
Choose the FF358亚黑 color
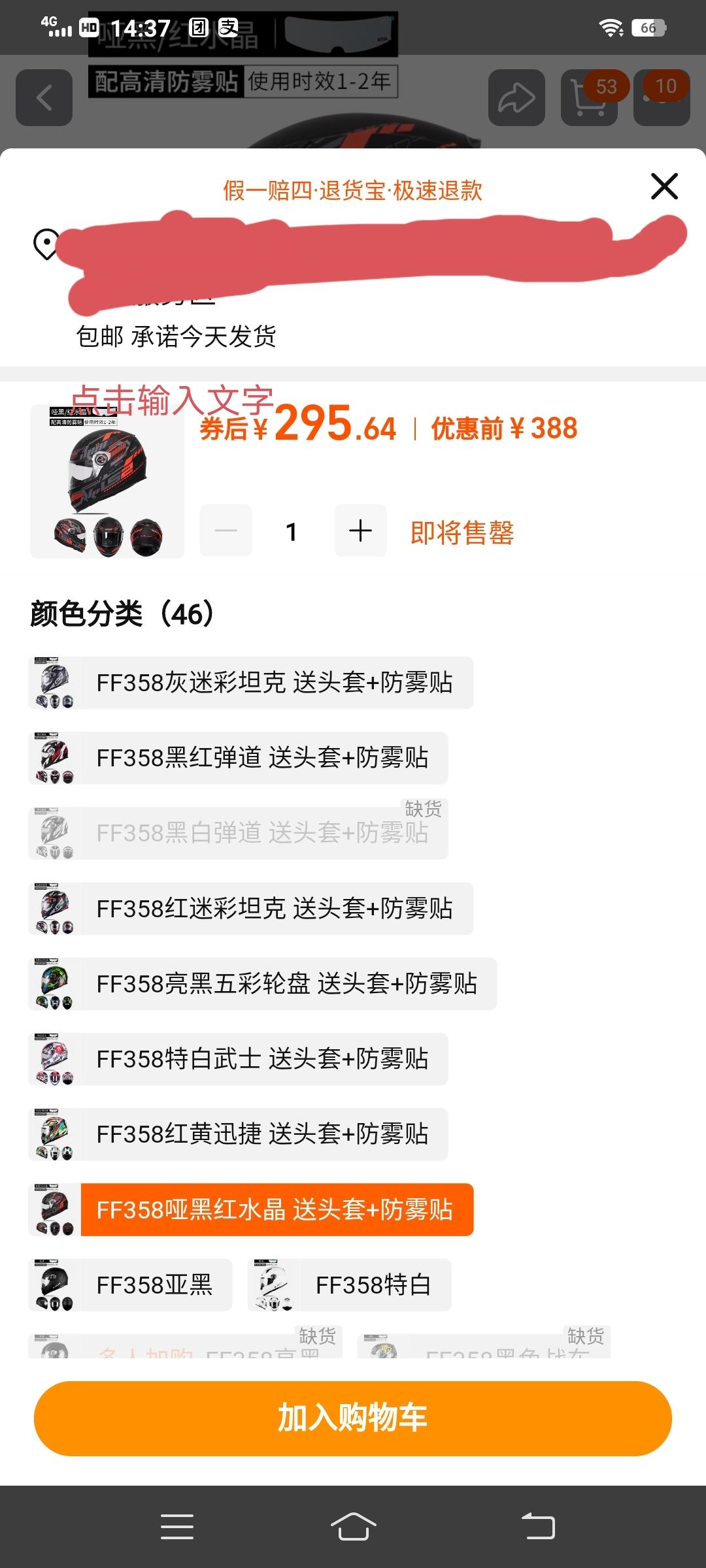coord(131,1285)
